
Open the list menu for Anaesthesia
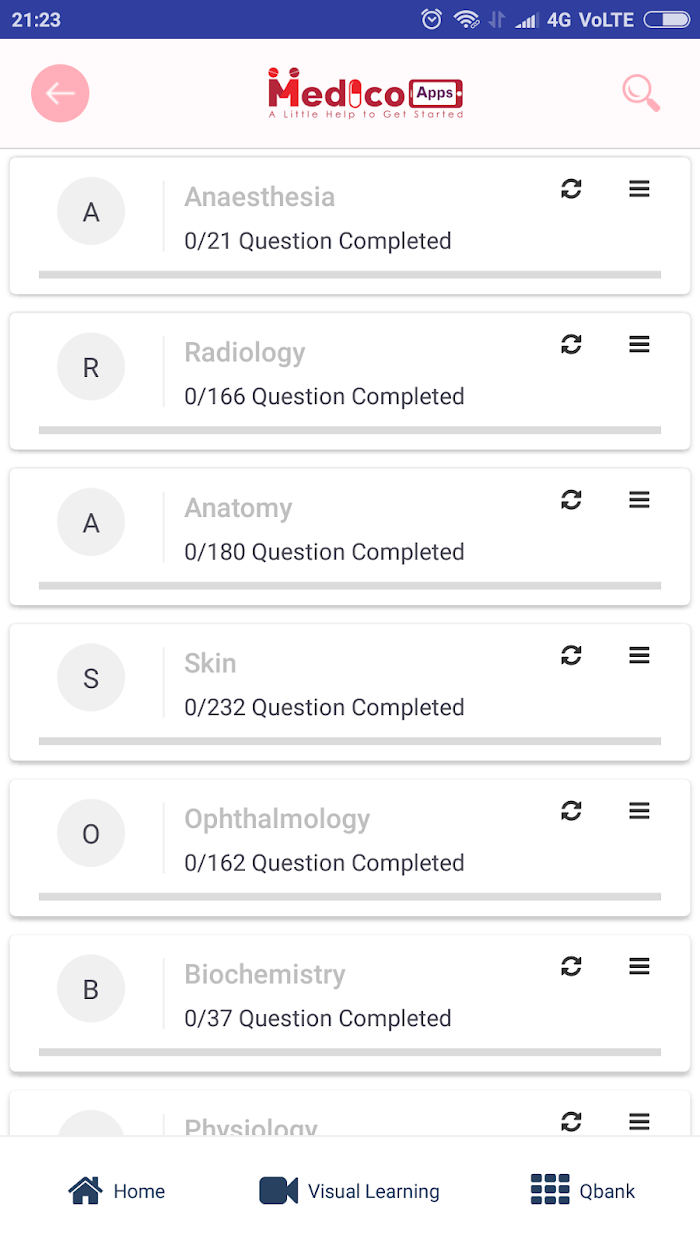coord(639,189)
